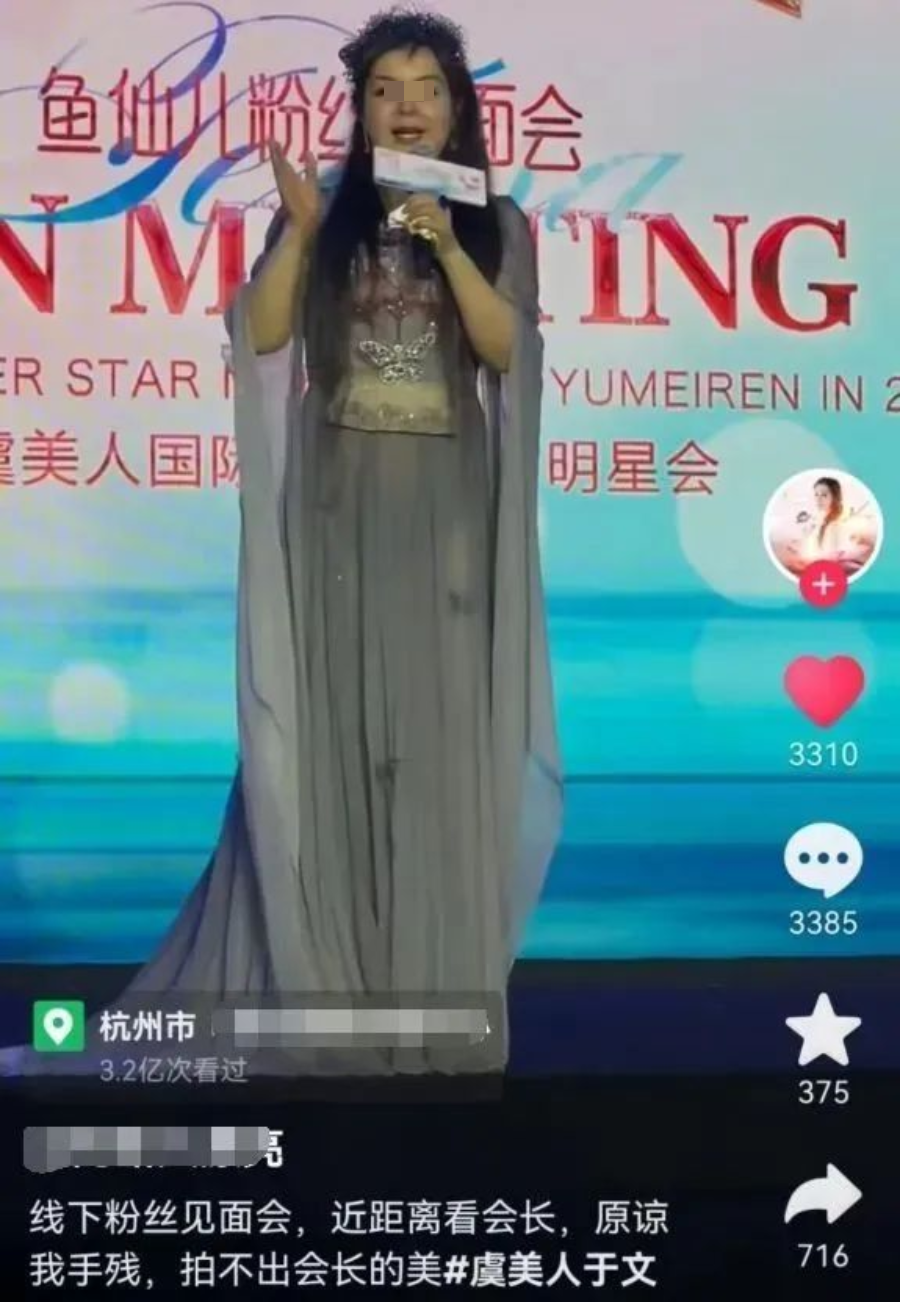Screen dimensions: 900x1302
Task: Open the comments bubble
Action: tap(823, 861)
